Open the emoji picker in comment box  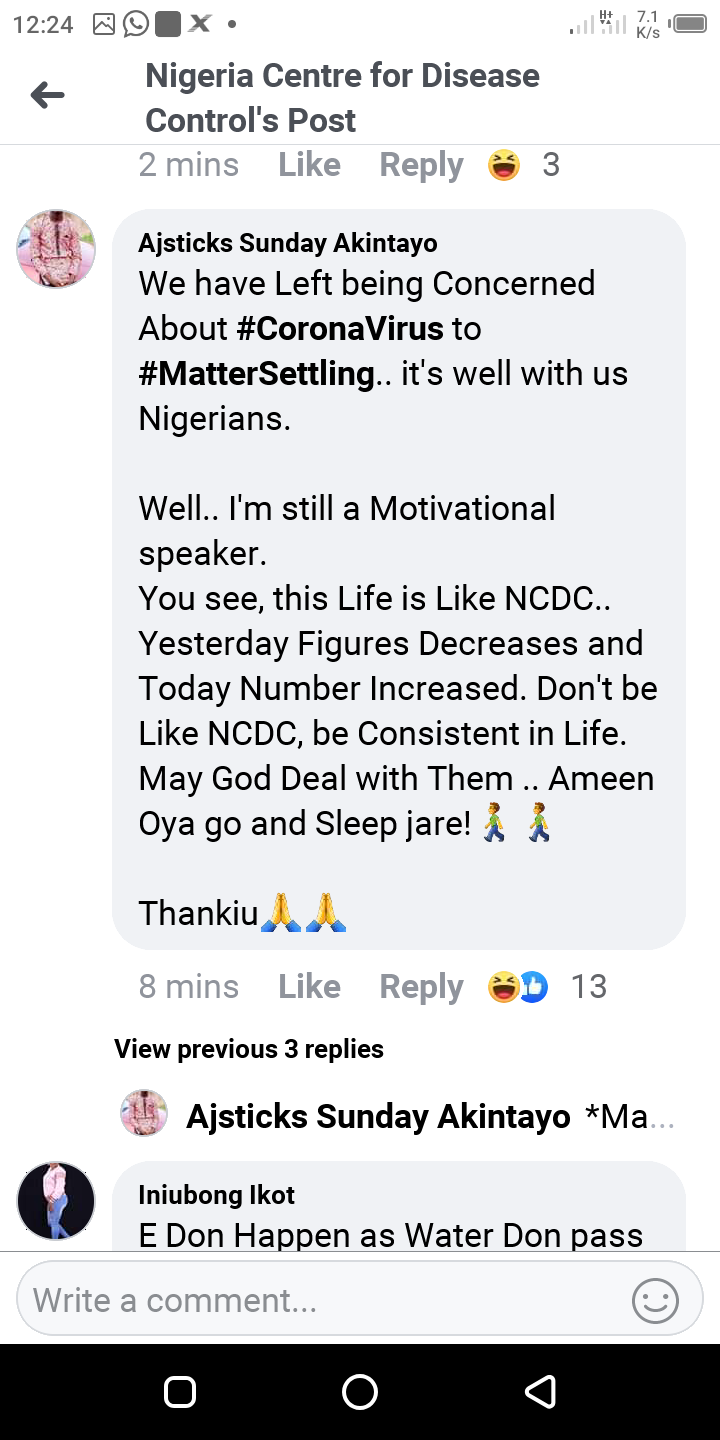[x=655, y=1301]
